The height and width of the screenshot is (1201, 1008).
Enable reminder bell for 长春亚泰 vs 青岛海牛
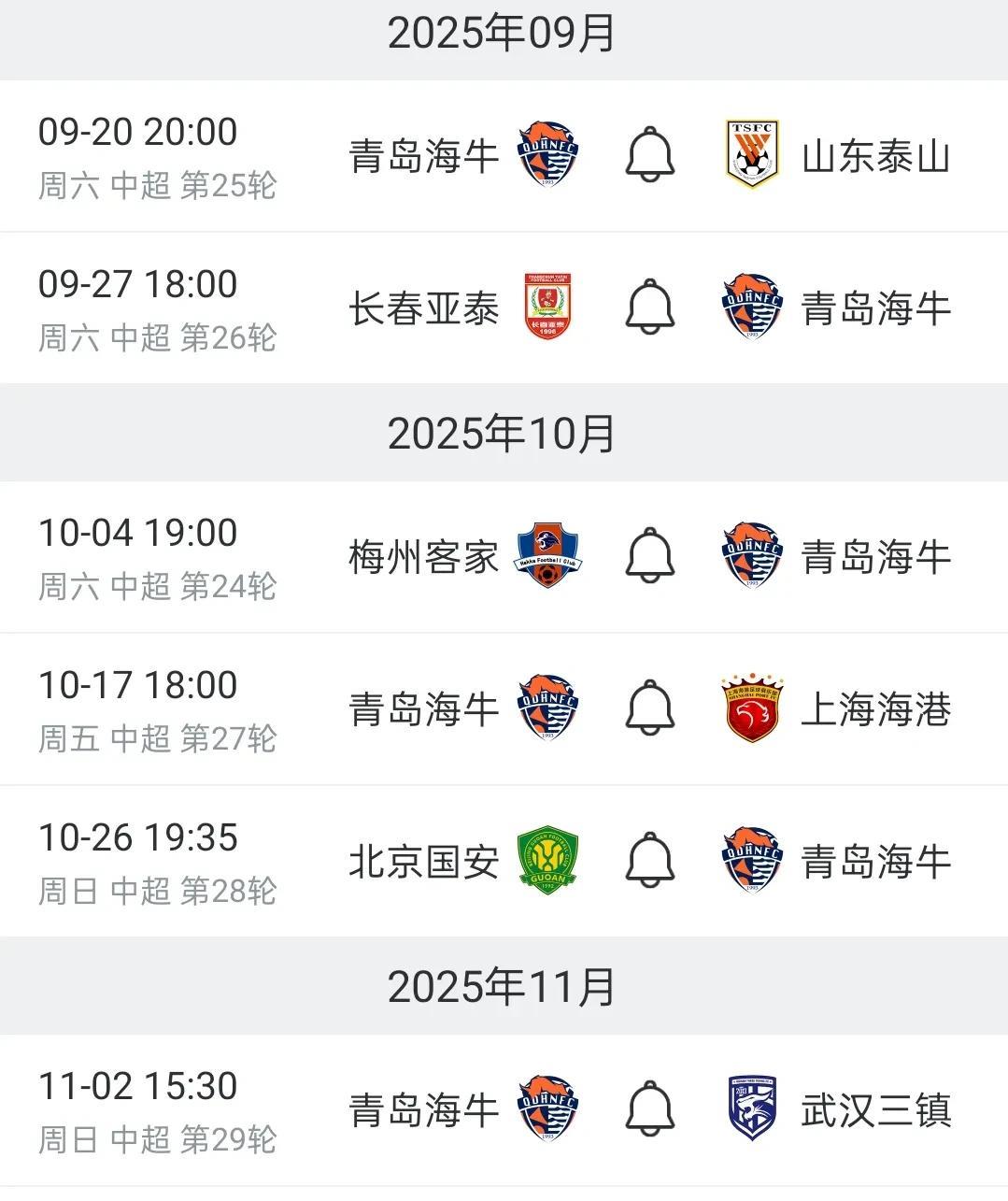pyautogui.click(x=649, y=307)
